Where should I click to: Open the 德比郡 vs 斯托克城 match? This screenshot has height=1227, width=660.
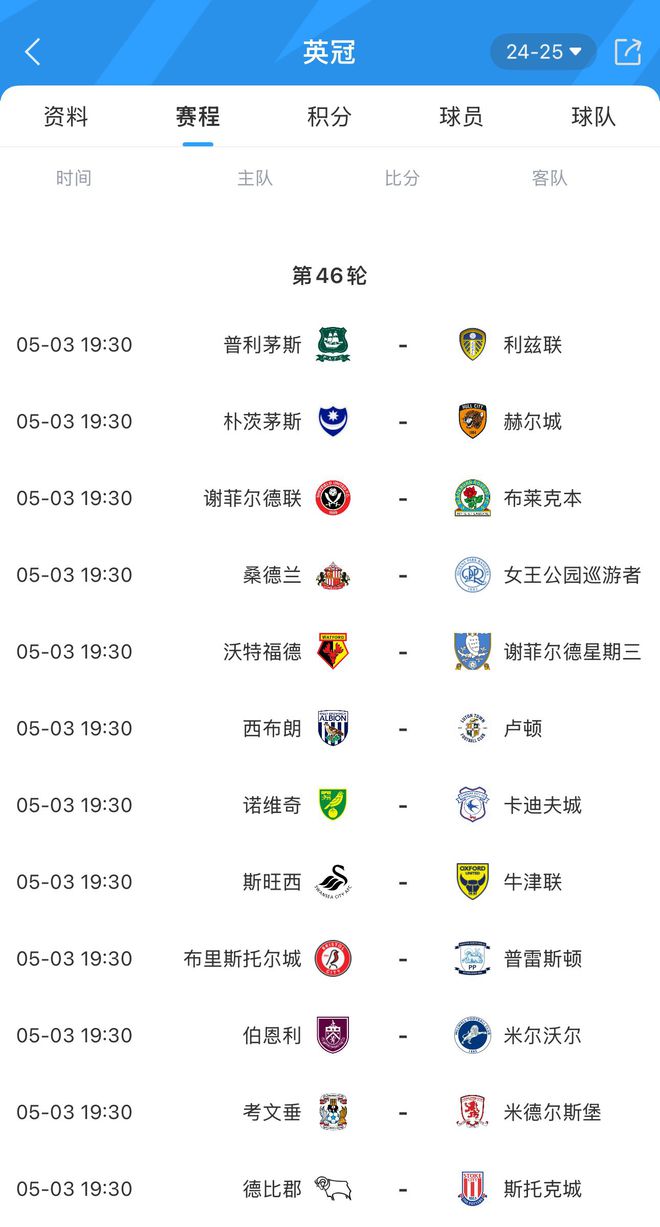click(330, 1189)
